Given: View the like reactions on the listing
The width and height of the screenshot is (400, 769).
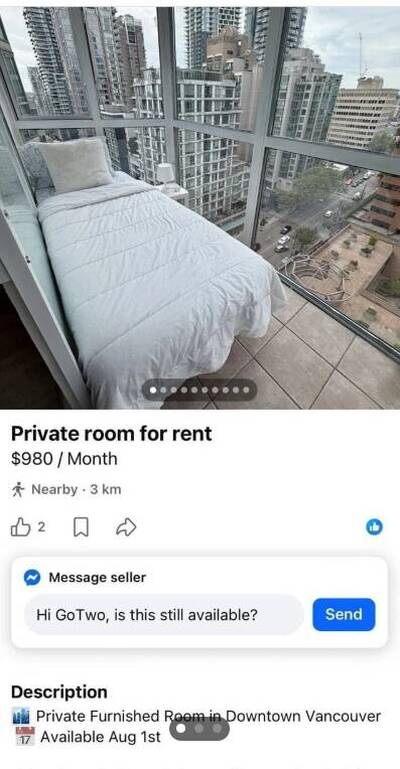Looking at the screenshot, I should [375, 527].
